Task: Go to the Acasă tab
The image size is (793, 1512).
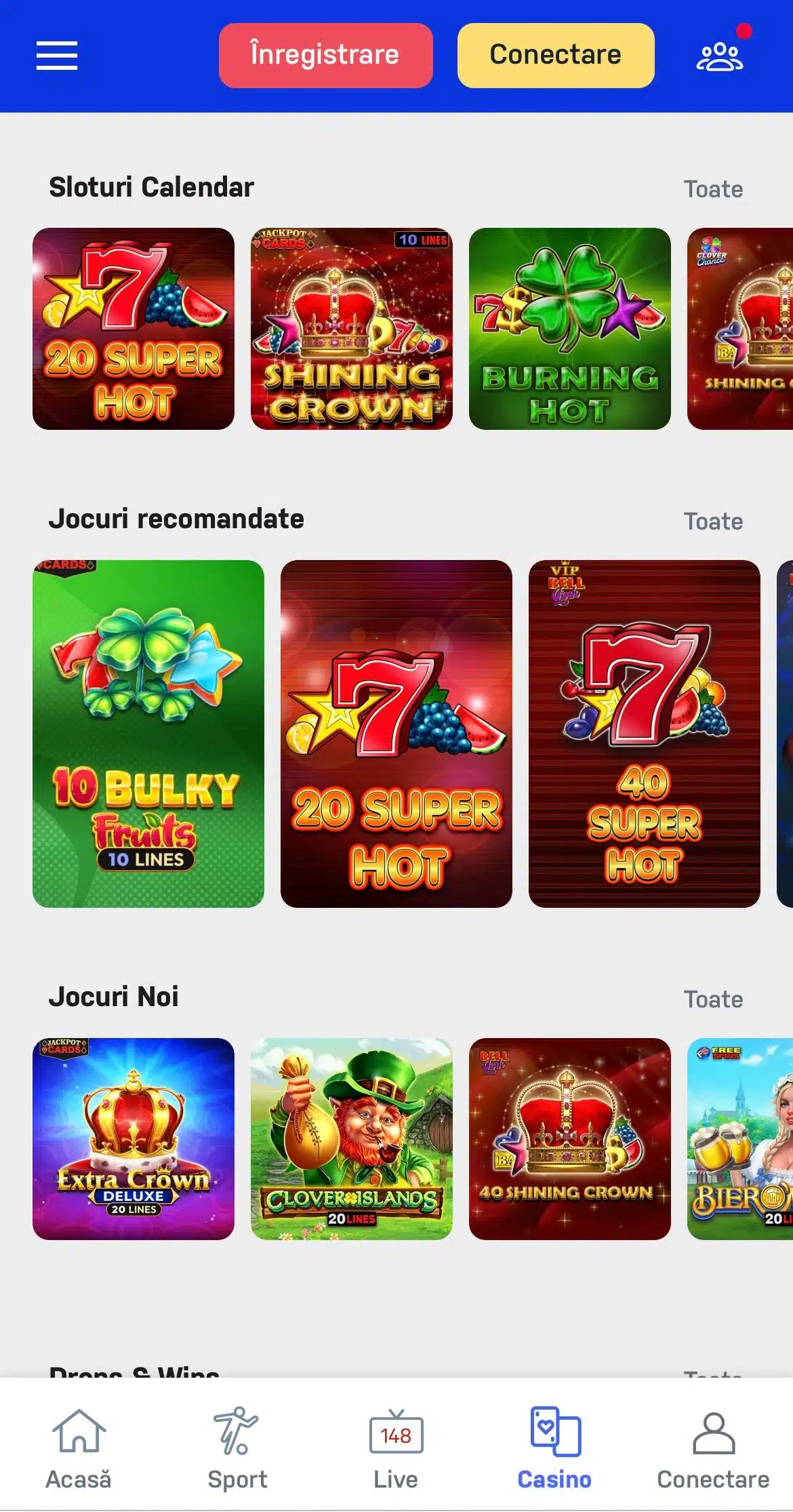Action: tap(79, 1448)
